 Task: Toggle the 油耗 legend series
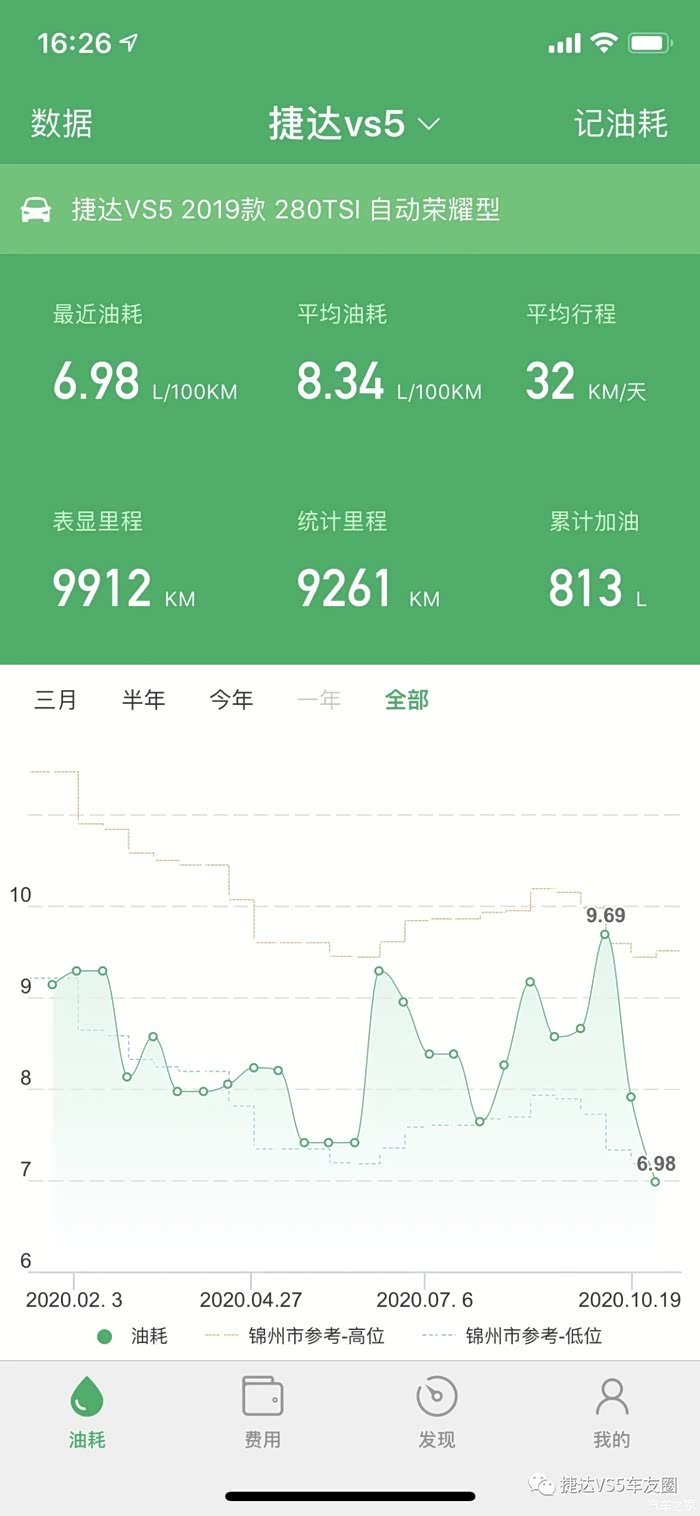[x=132, y=1336]
